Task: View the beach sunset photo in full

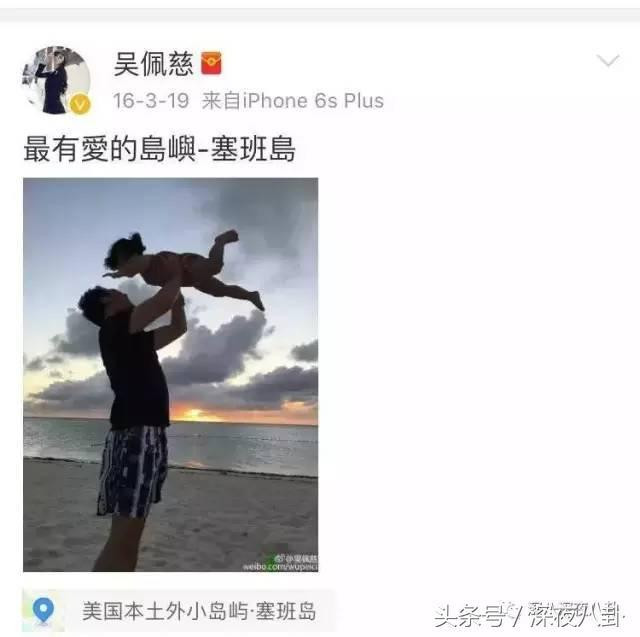Action: (171, 374)
